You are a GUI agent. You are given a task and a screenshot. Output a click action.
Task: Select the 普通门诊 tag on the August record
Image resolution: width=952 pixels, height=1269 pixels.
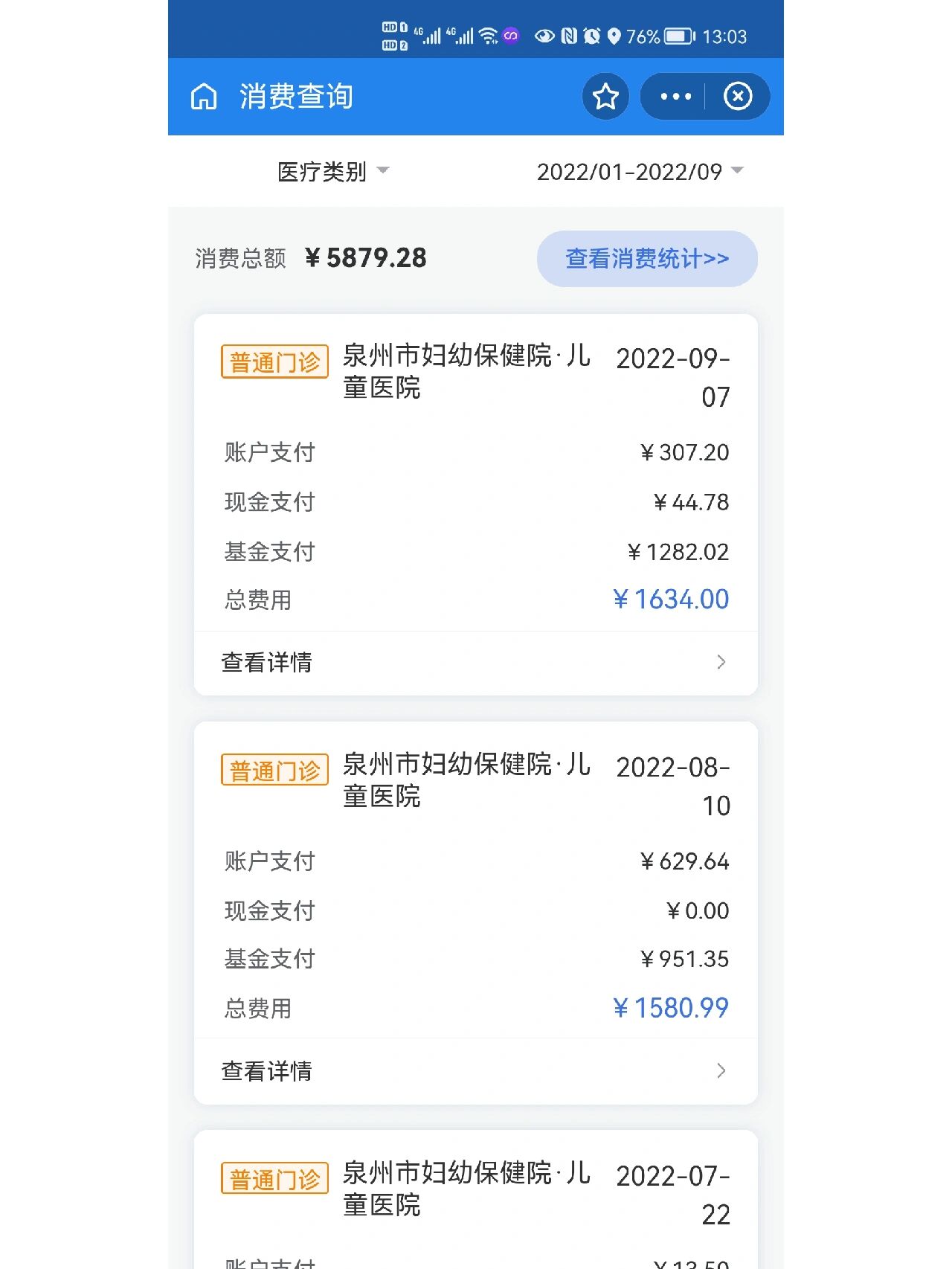point(274,771)
